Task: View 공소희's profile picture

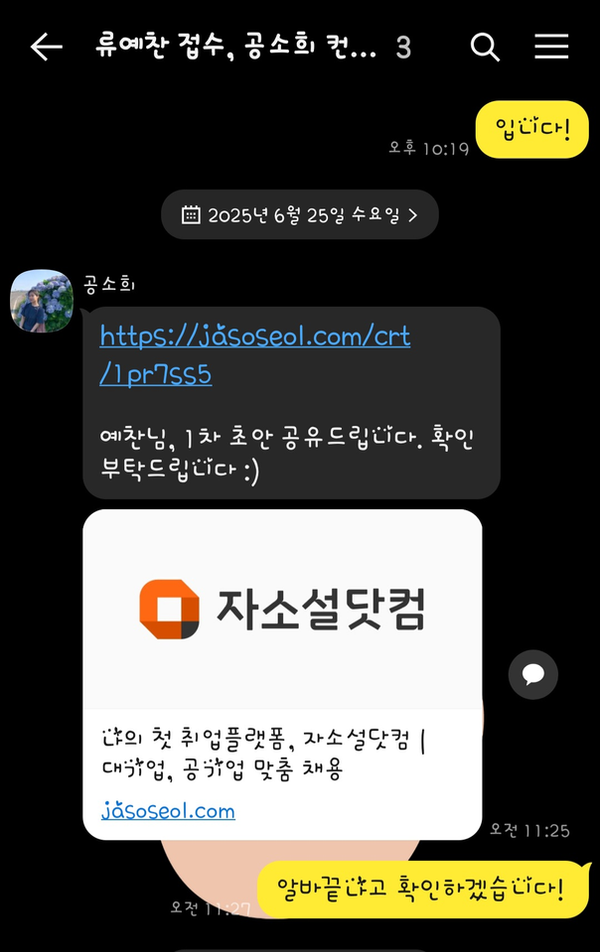Action: 40,299
